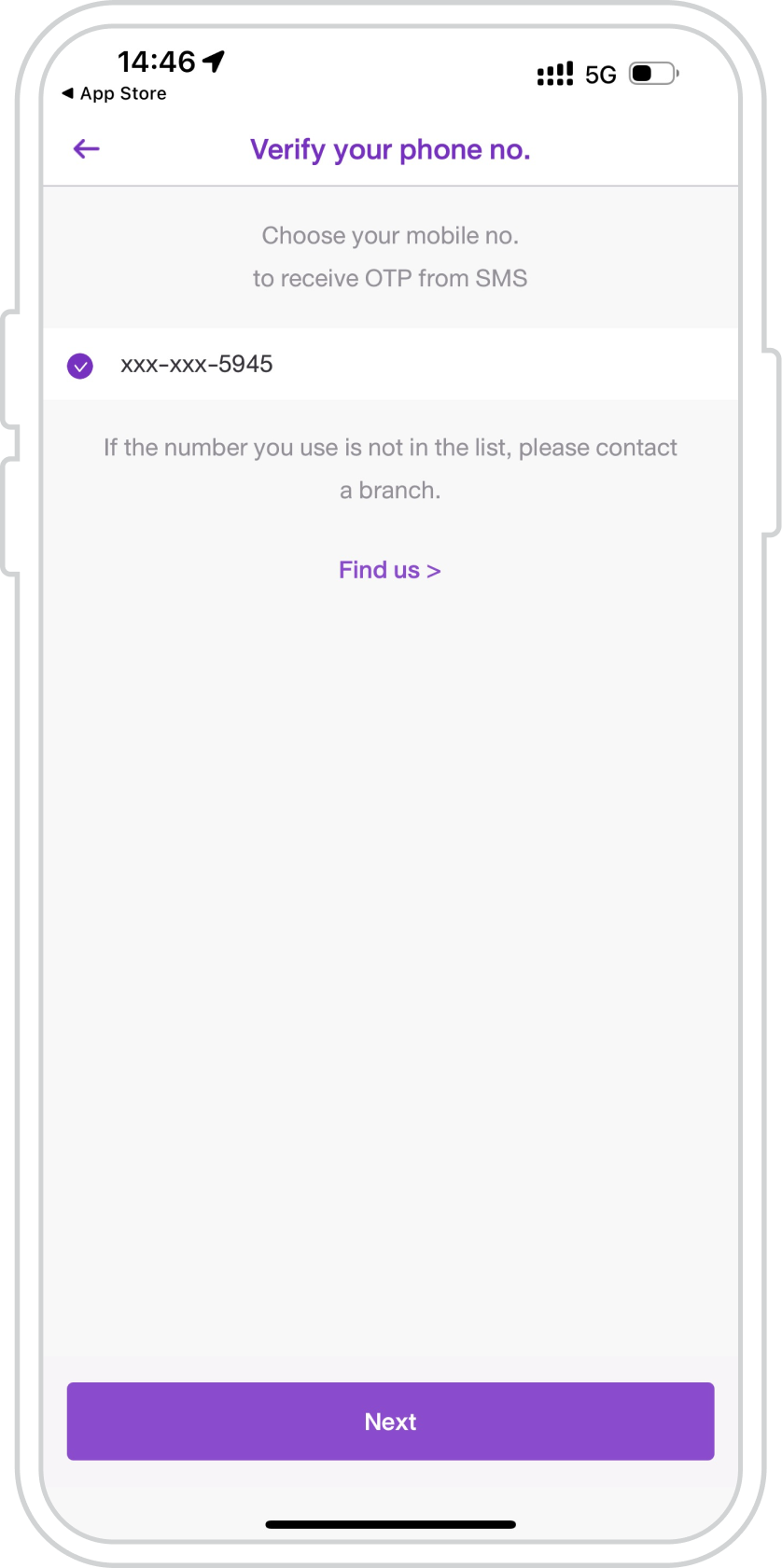Tap the Next button
Image resolution: width=782 pixels, height=1568 pixels.
tap(390, 1421)
